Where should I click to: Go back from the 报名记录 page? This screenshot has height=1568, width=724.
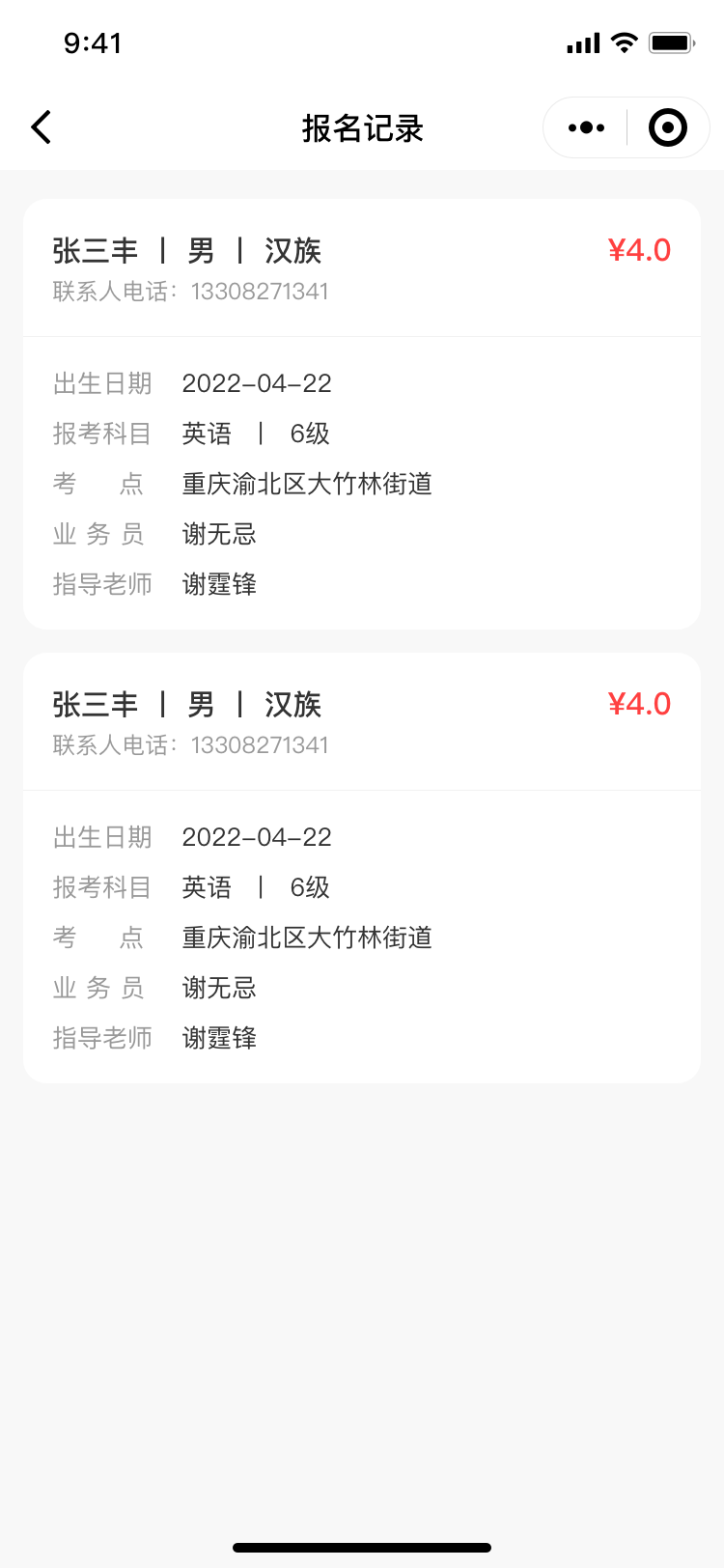42,127
